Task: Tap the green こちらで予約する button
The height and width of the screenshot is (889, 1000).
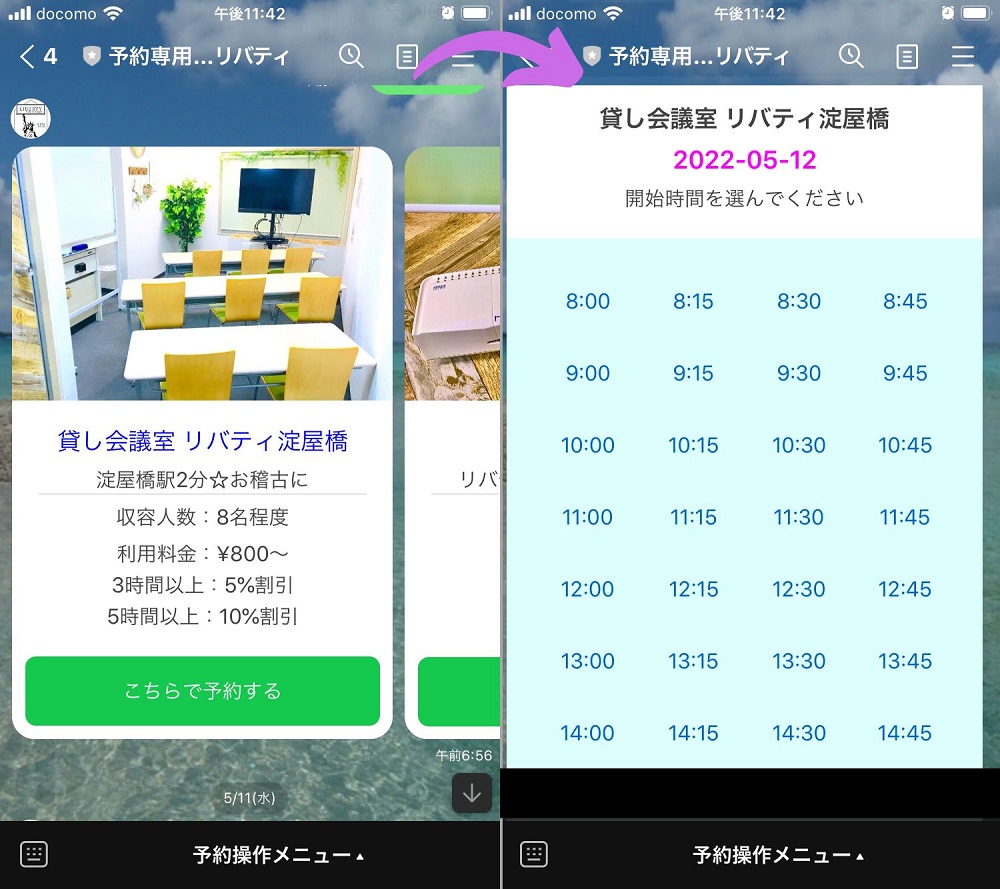Action: pyautogui.click(x=202, y=691)
